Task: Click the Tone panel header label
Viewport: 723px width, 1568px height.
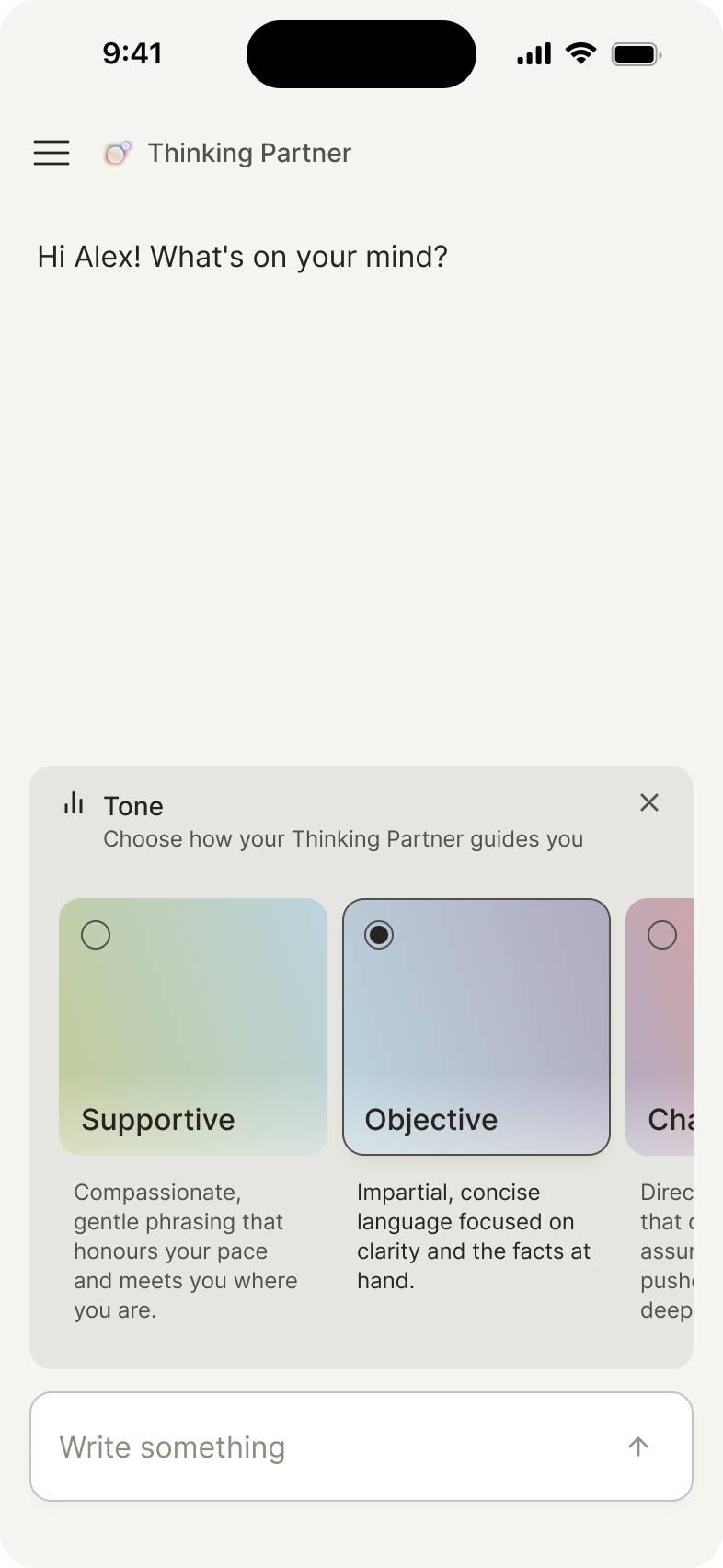Action: click(133, 805)
